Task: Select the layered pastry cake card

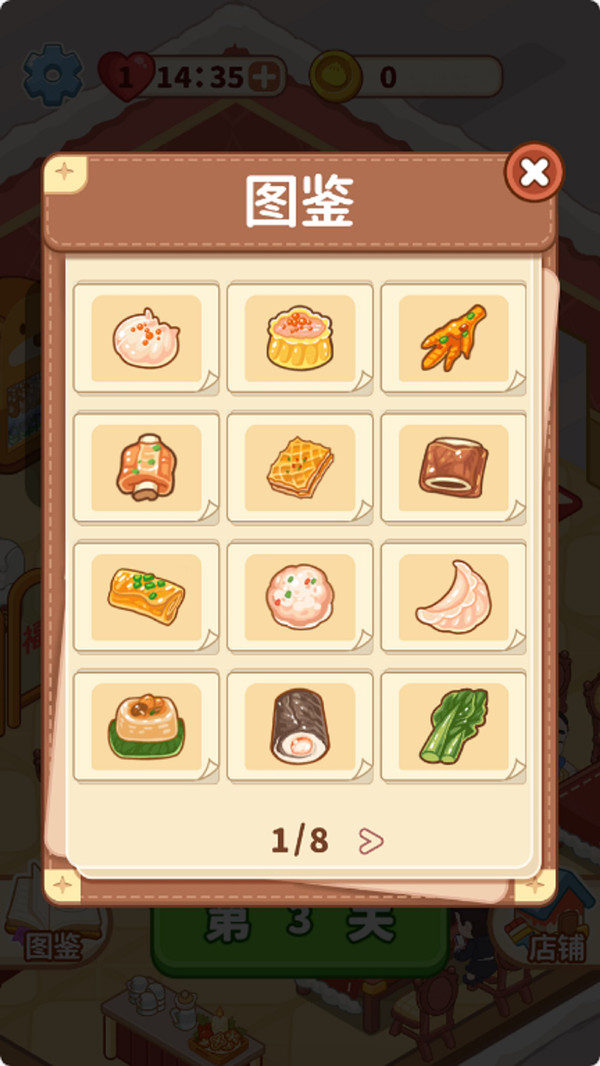Action: [299, 467]
